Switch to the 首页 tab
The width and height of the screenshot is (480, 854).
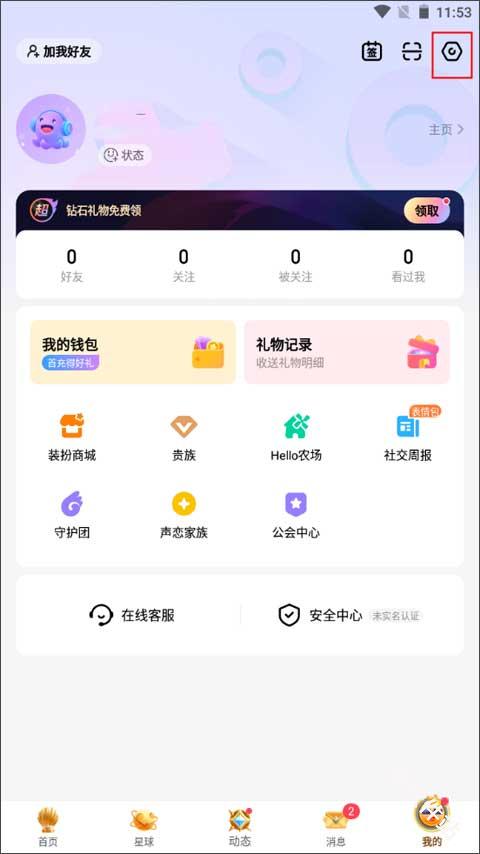tap(47, 827)
